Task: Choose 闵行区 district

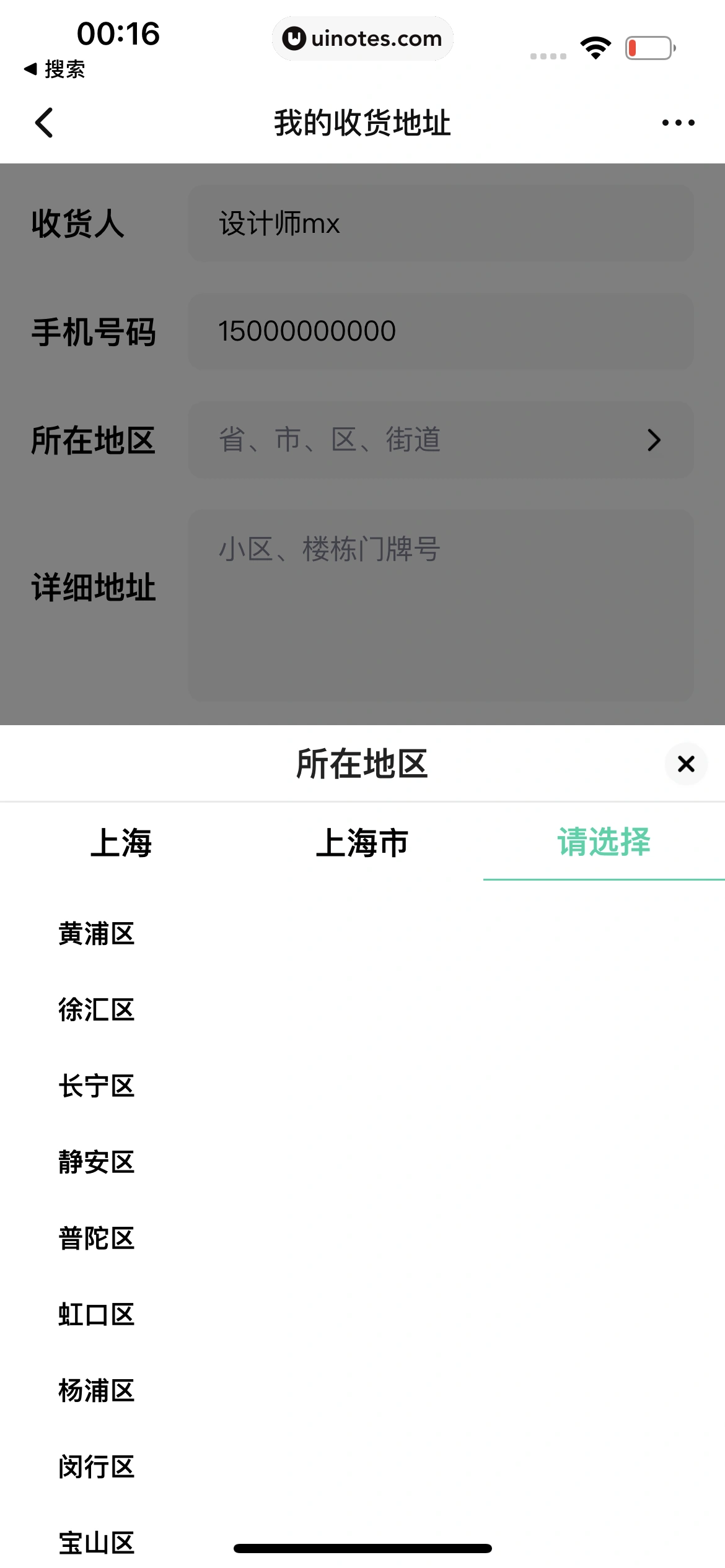Action: click(97, 1466)
